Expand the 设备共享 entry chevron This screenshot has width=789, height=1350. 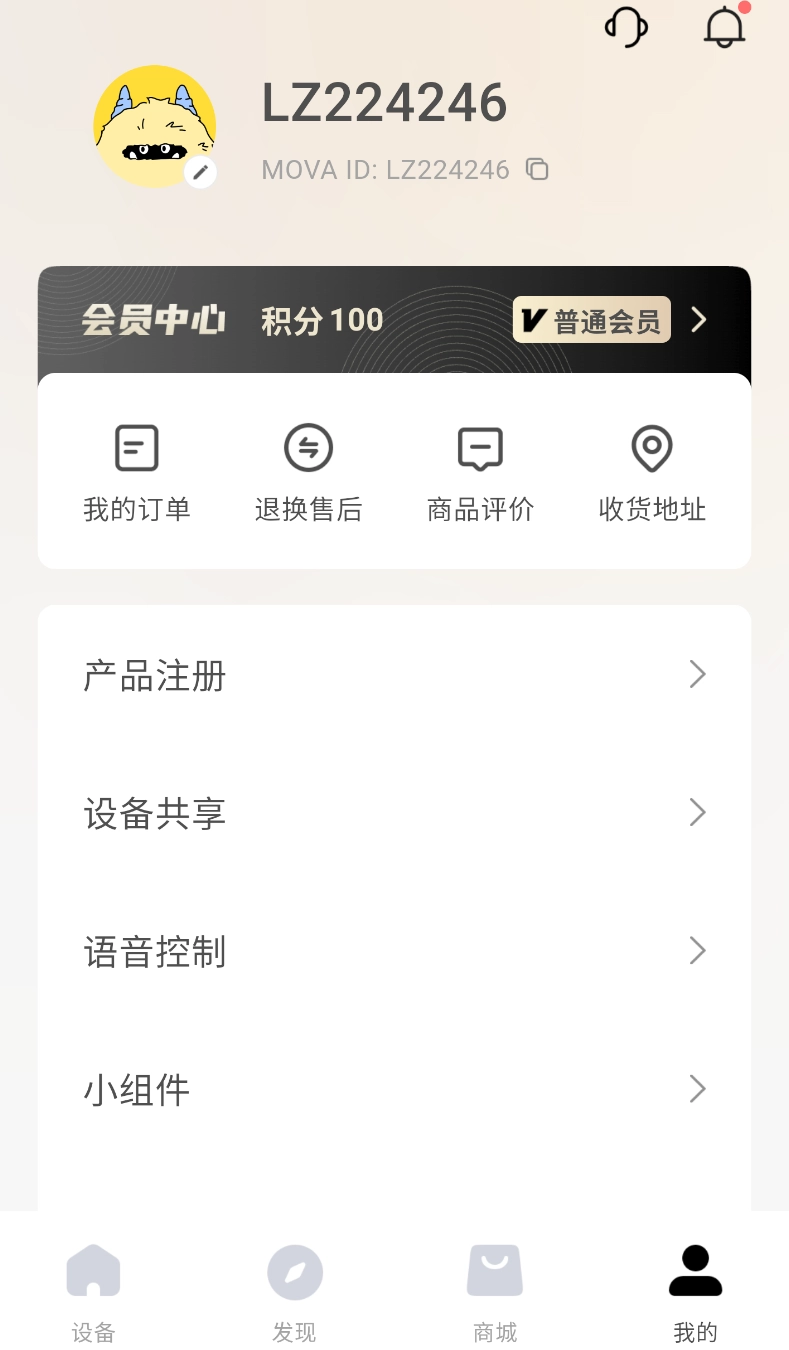(x=697, y=812)
